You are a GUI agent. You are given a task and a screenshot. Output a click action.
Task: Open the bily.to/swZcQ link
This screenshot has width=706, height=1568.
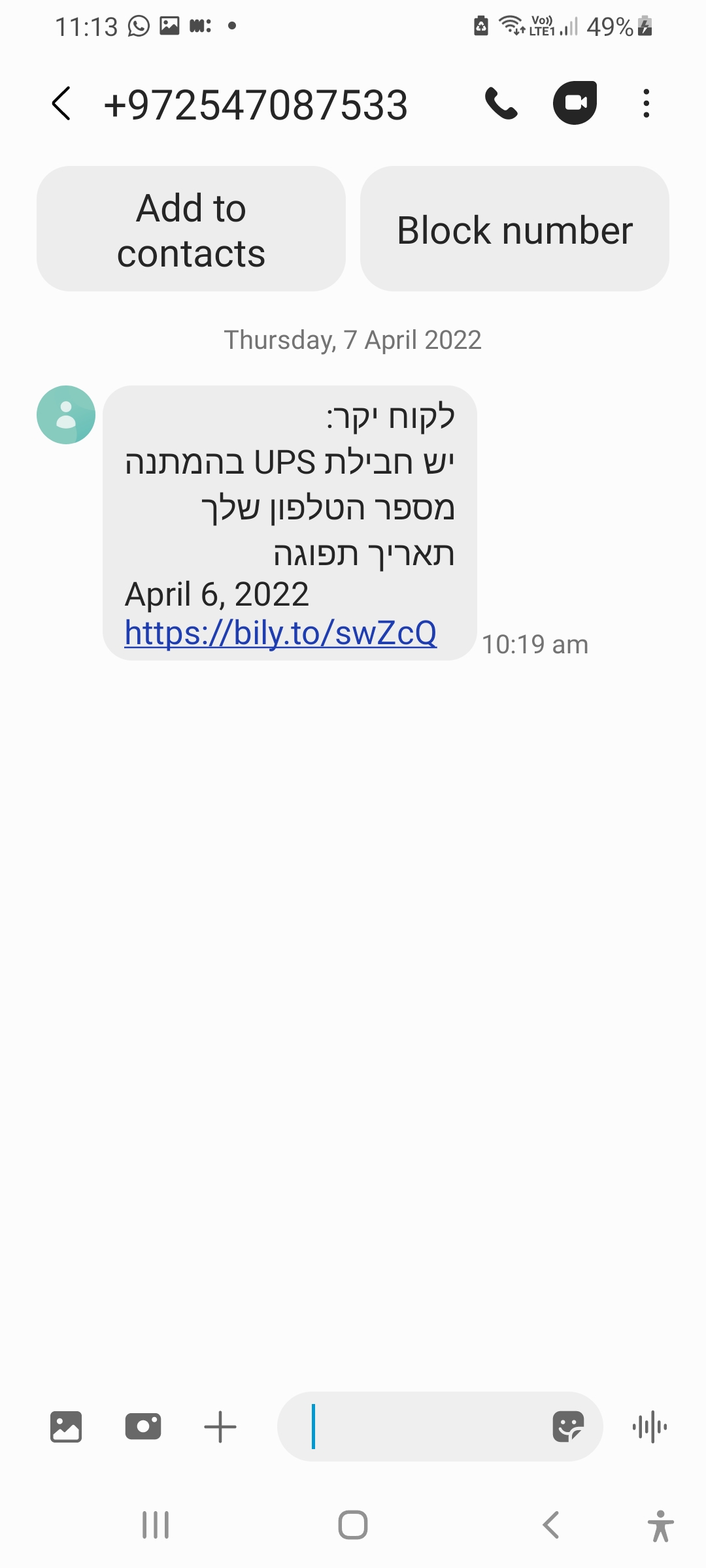[x=280, y=632]
